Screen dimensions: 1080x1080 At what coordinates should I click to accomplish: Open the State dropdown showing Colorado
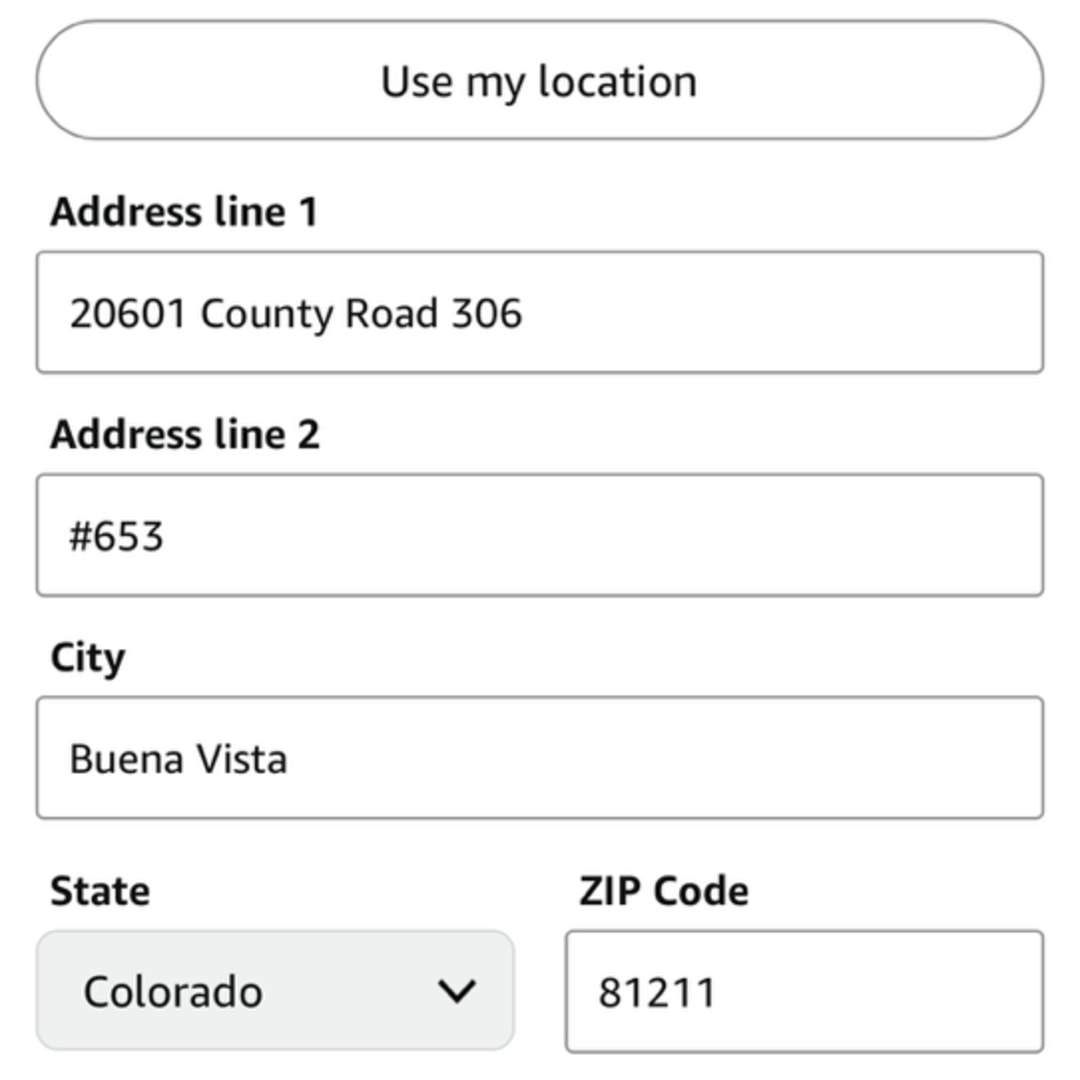pyautogui.click(x=275, y=991)
